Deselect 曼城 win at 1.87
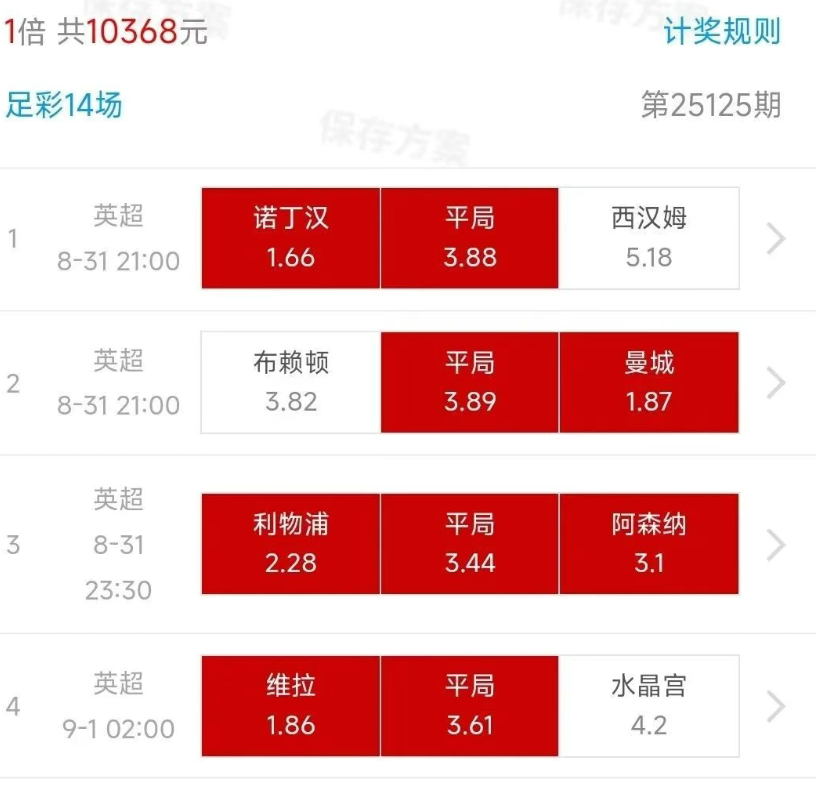 pyautogui.click(x=649, y=382)
